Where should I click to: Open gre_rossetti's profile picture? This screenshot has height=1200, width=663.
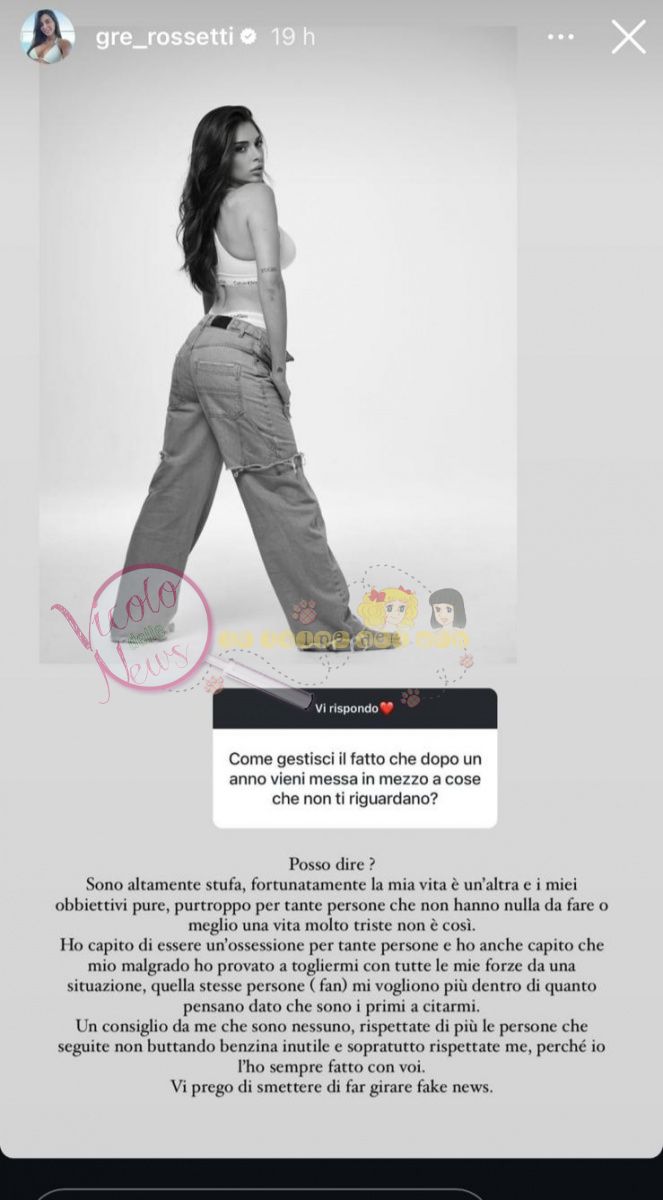[48, 37]
